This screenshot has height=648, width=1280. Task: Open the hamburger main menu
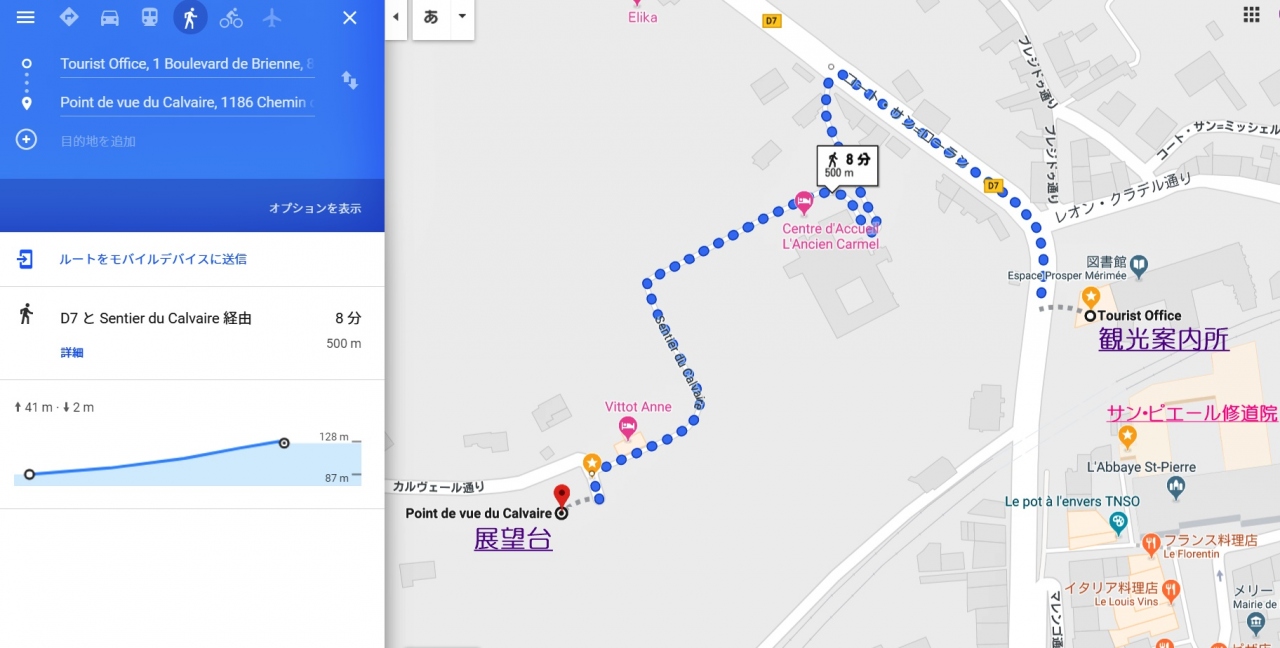coord(26,18)
